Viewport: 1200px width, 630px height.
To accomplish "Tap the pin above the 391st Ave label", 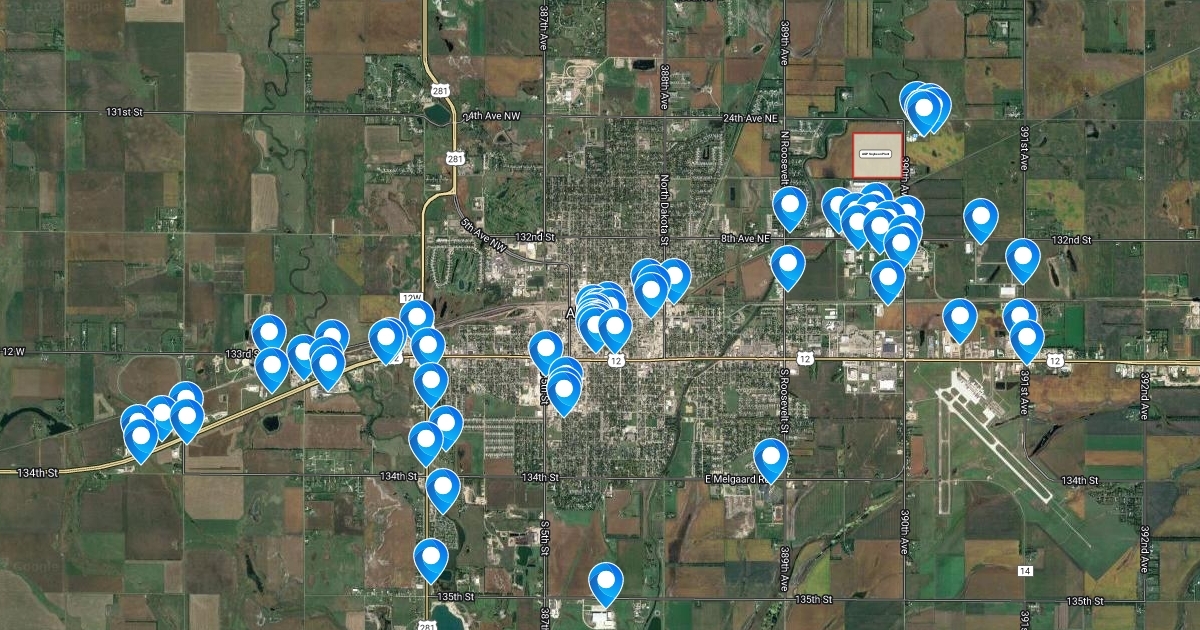I will [x=1026, y=339].
